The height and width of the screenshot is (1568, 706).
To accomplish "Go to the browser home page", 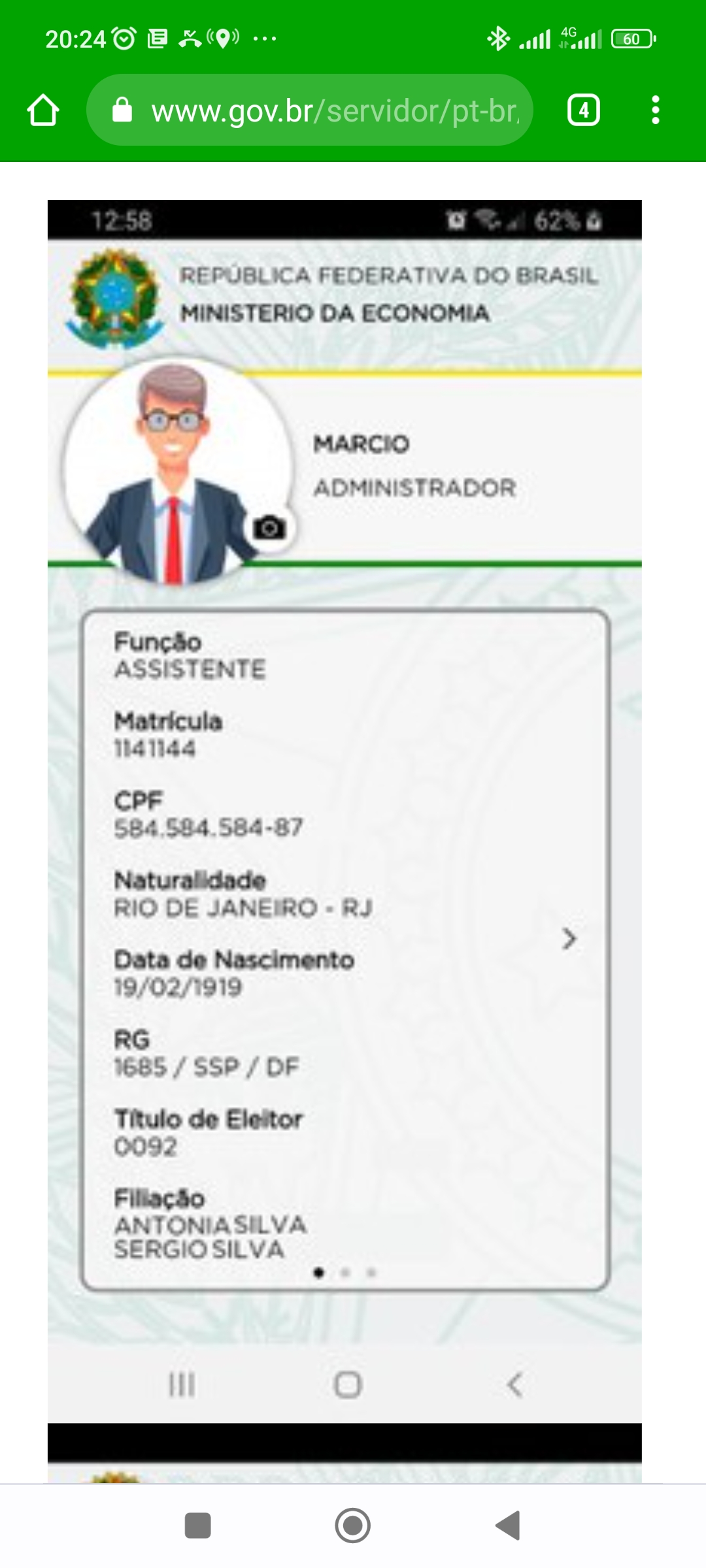I will tap(43, 110).
